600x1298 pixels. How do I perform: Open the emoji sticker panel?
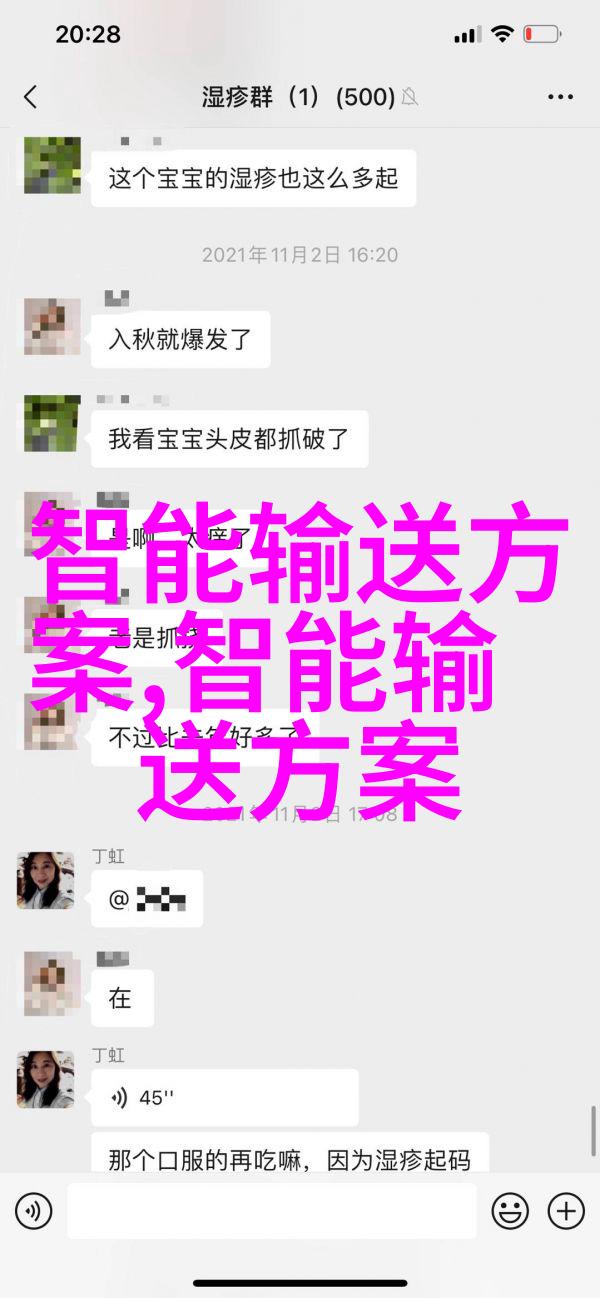[510, 1212]
